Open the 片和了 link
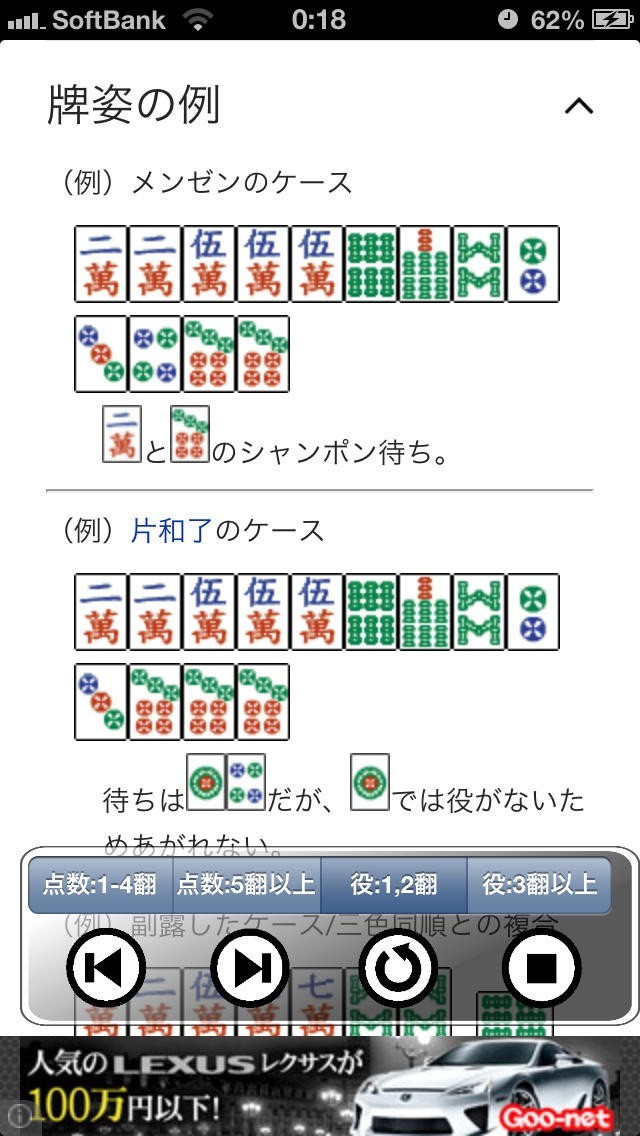Screen dimensions: 640x1136 point(171,530)
